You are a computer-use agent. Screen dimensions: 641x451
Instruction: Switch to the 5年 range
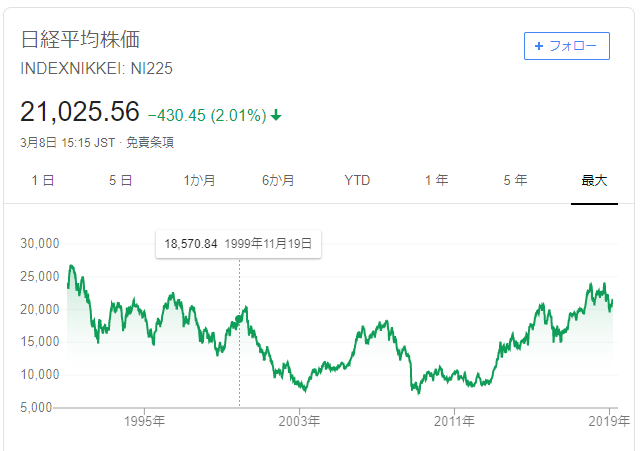click(515, 181)
